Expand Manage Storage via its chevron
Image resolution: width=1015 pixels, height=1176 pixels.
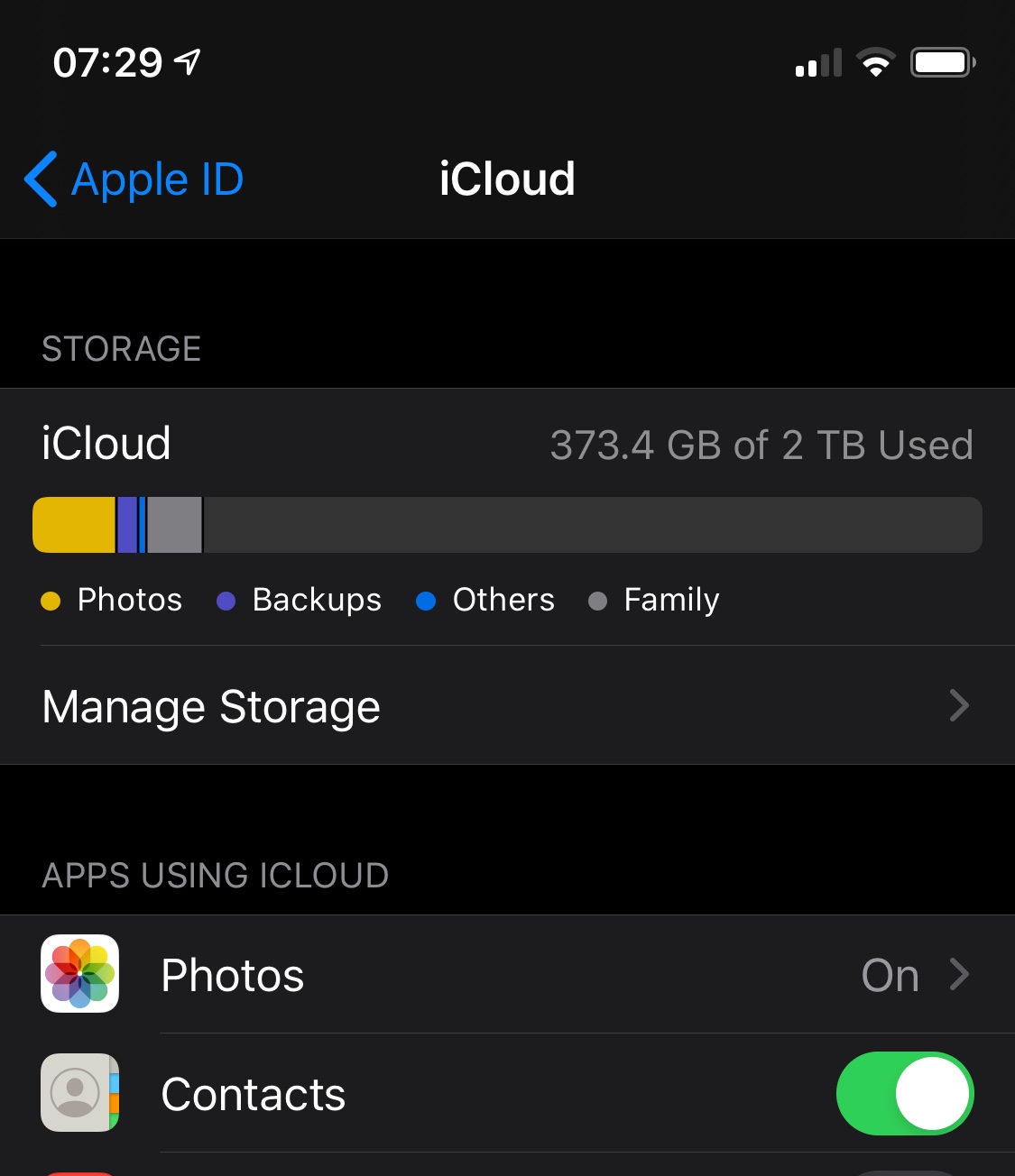pyautogui.click(x=959, y=706)
